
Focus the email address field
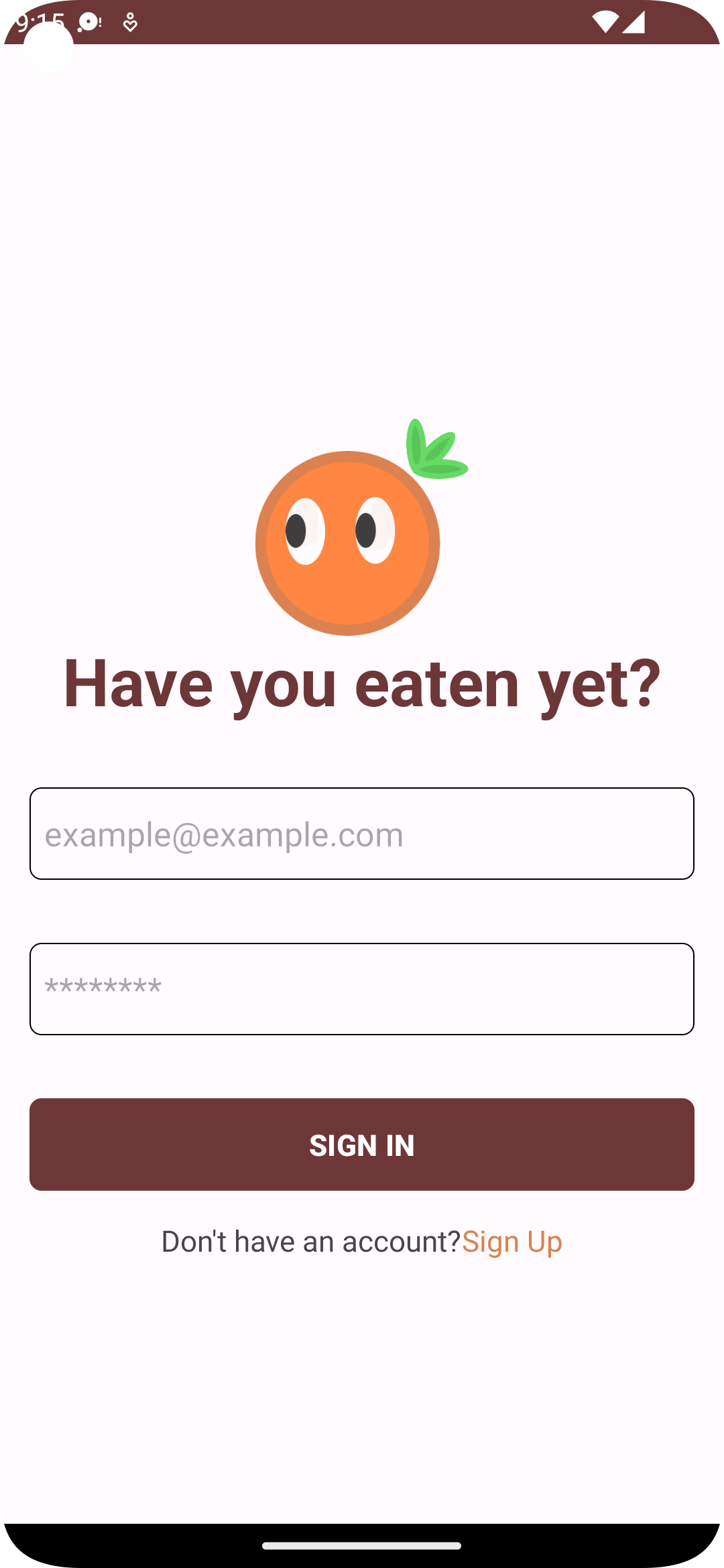362,834
